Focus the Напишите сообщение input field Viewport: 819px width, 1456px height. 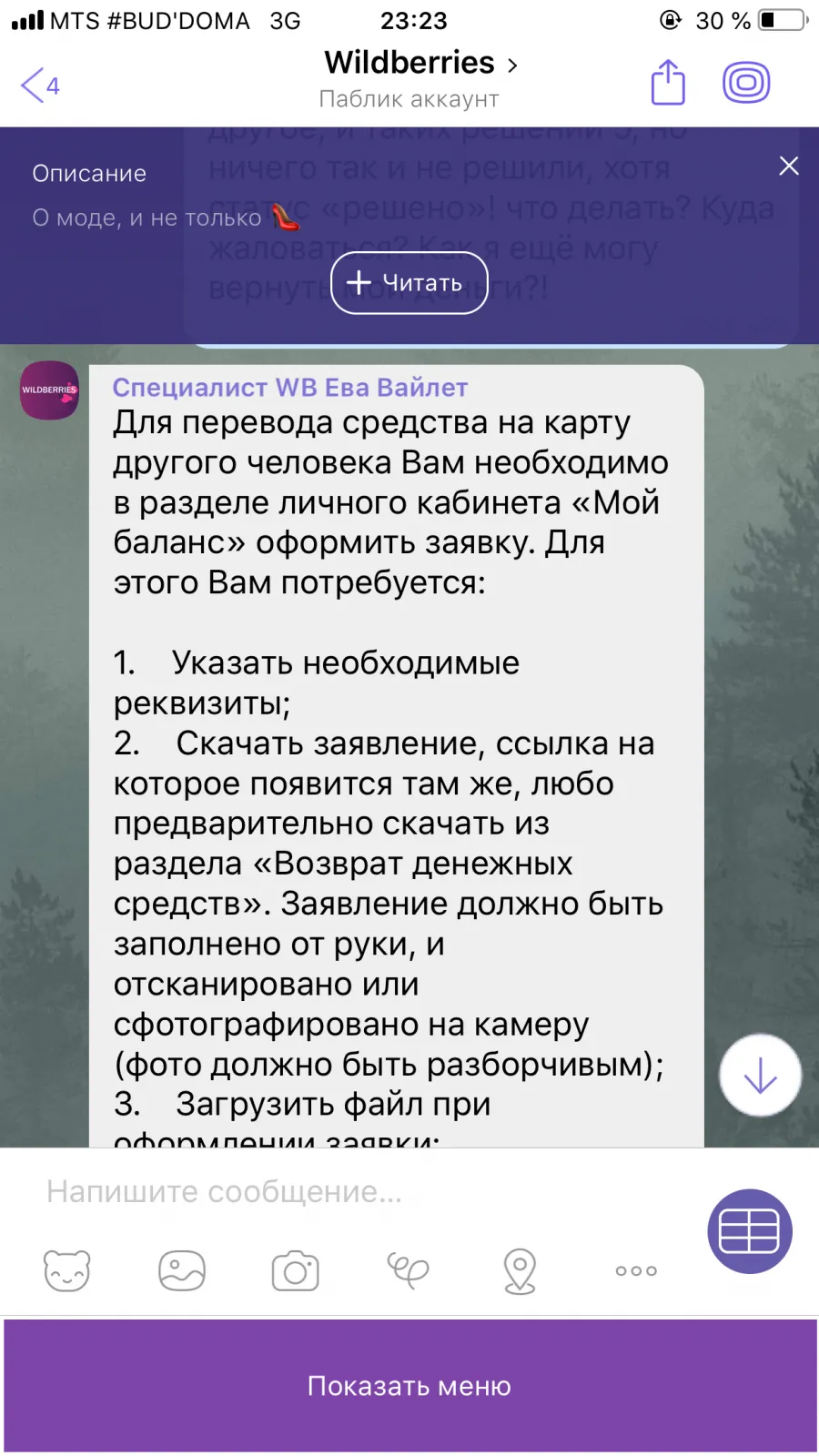coord(364,1191)
